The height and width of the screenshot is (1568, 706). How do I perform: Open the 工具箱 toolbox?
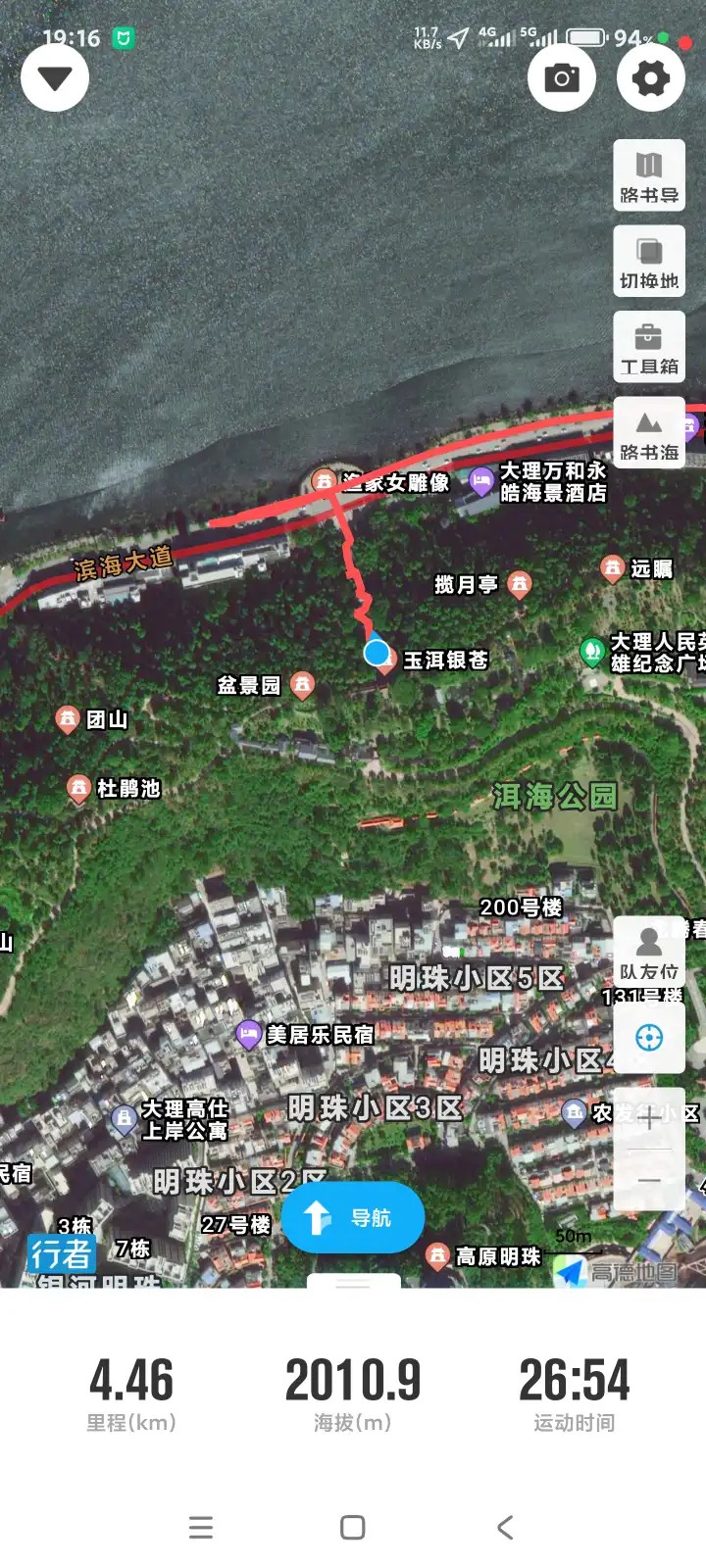(649, 347)
